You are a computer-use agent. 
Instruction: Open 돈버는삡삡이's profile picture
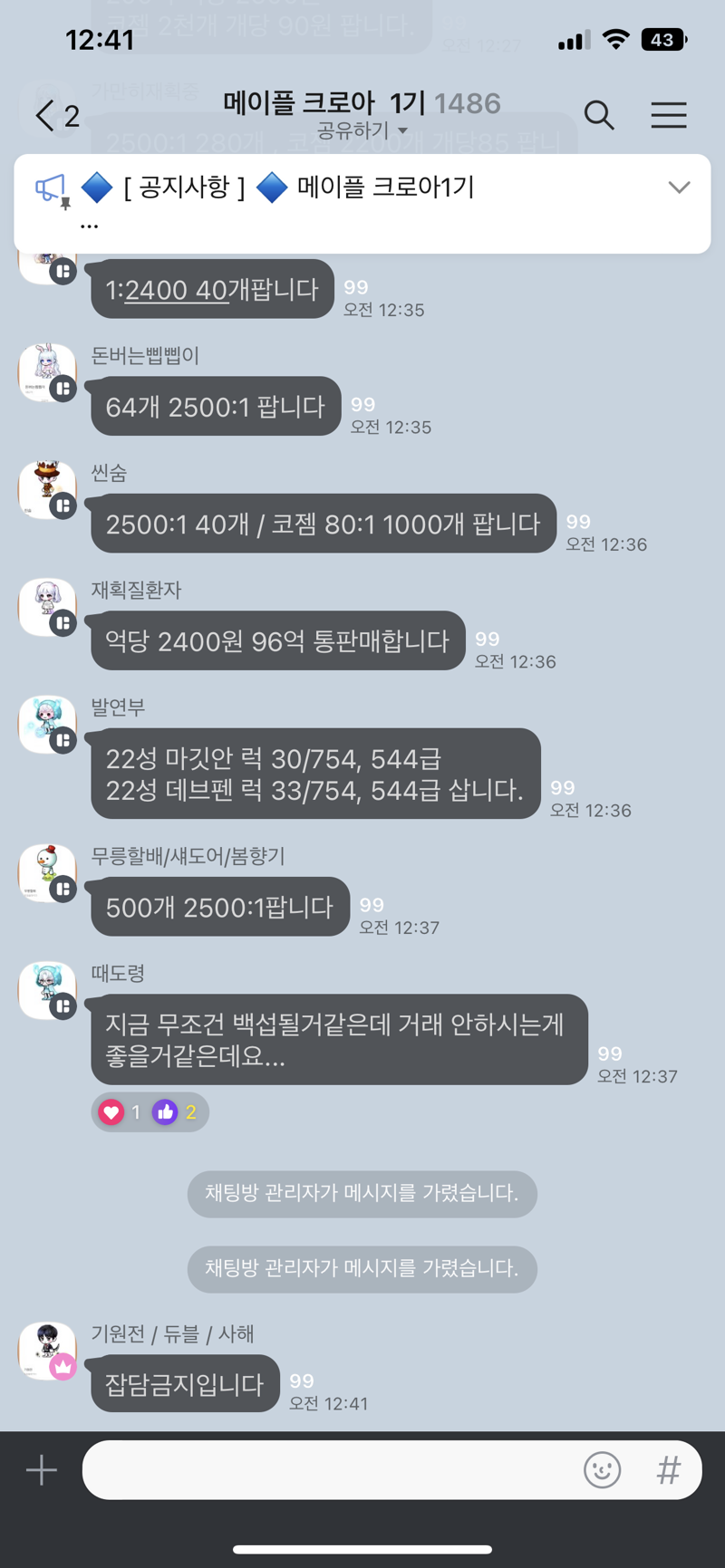[47, 372]
